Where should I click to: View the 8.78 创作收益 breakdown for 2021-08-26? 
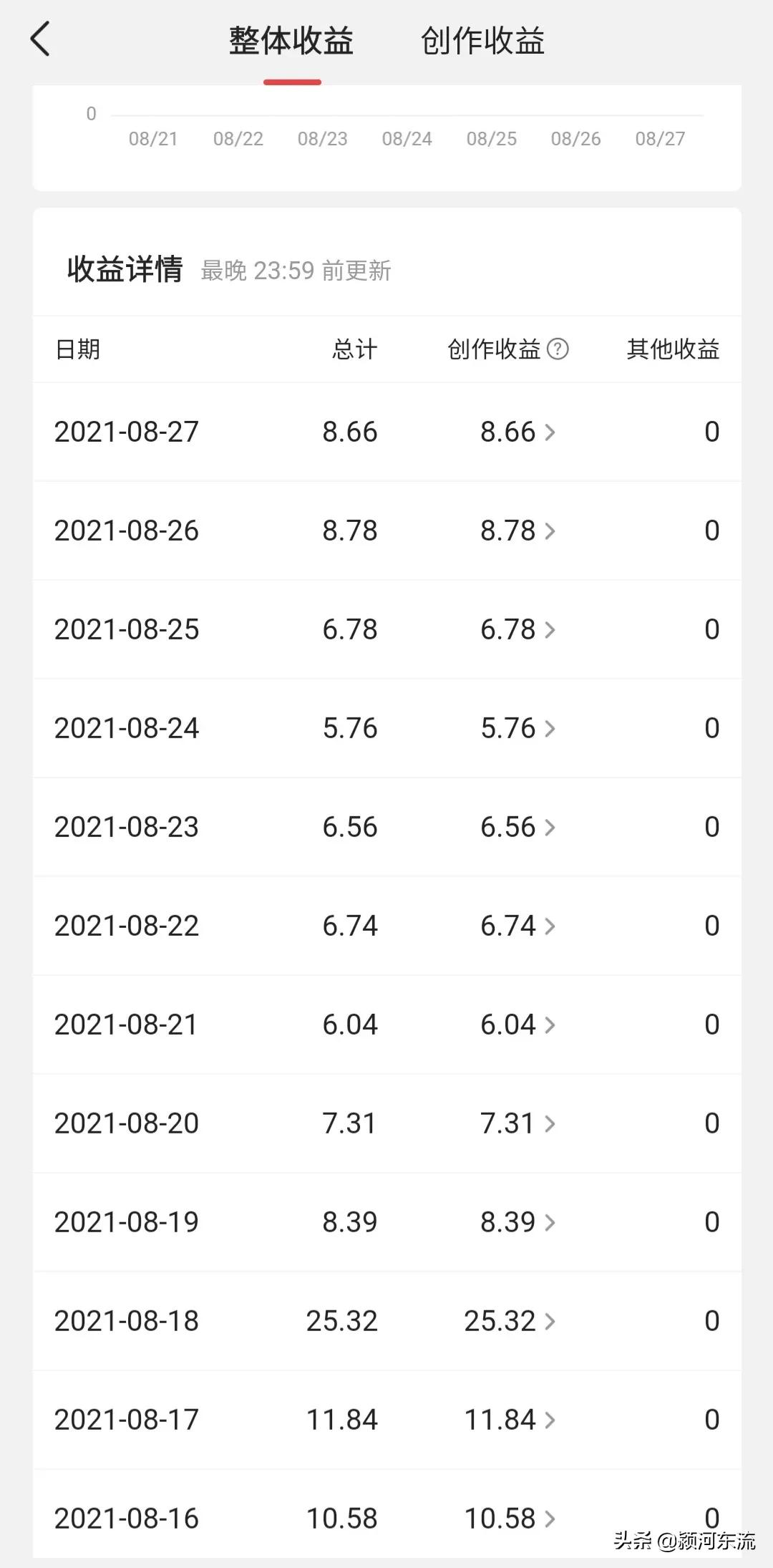(517, 531)
